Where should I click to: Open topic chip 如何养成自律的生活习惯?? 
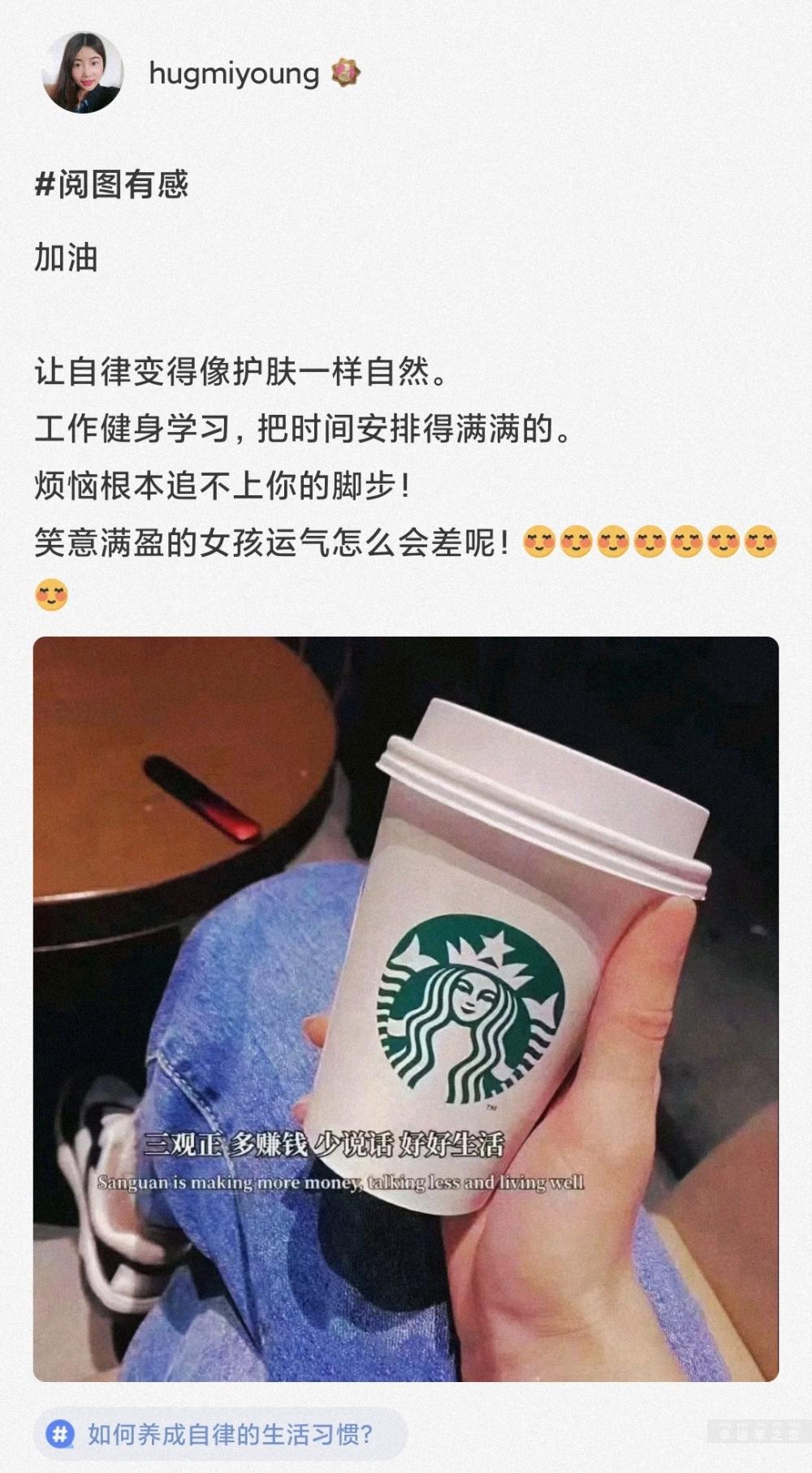[219, 1434]
